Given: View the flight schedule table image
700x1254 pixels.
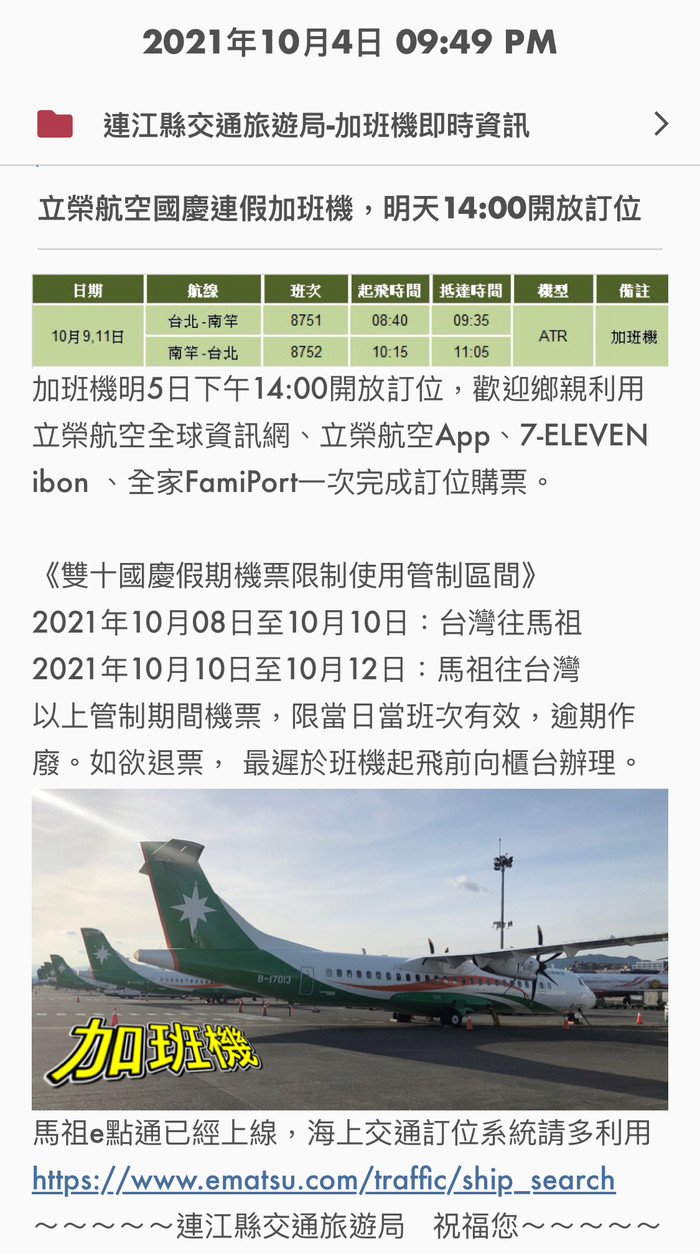Looking at the screenshot, I should tap(350, 321).
